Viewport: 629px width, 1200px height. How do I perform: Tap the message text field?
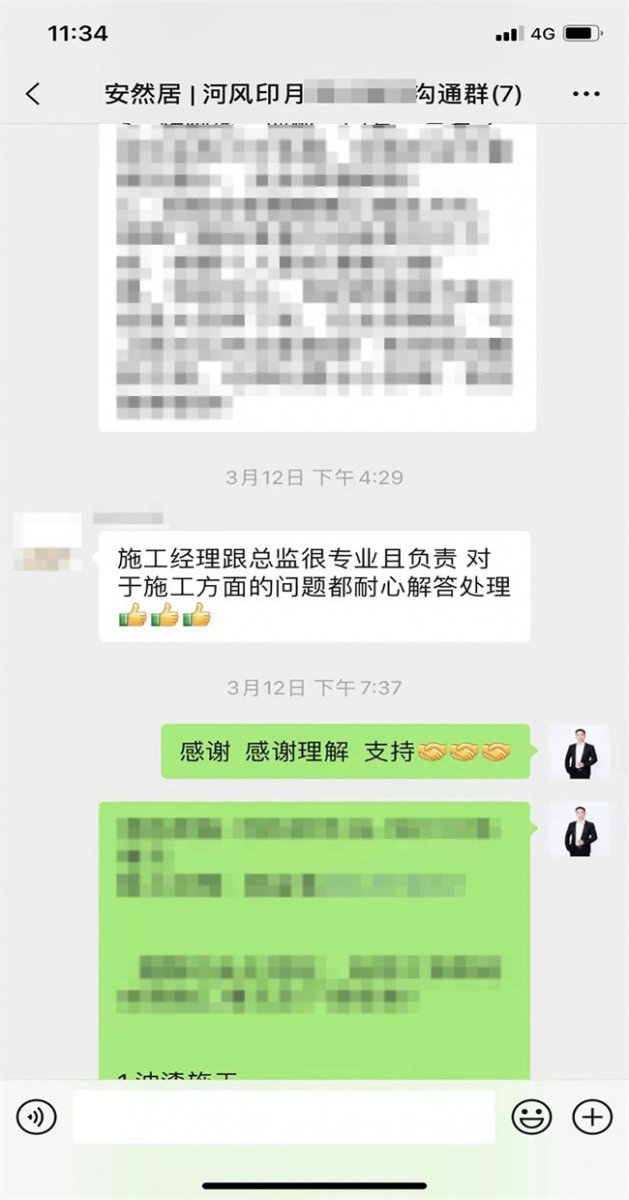(x=284, y=1117)
